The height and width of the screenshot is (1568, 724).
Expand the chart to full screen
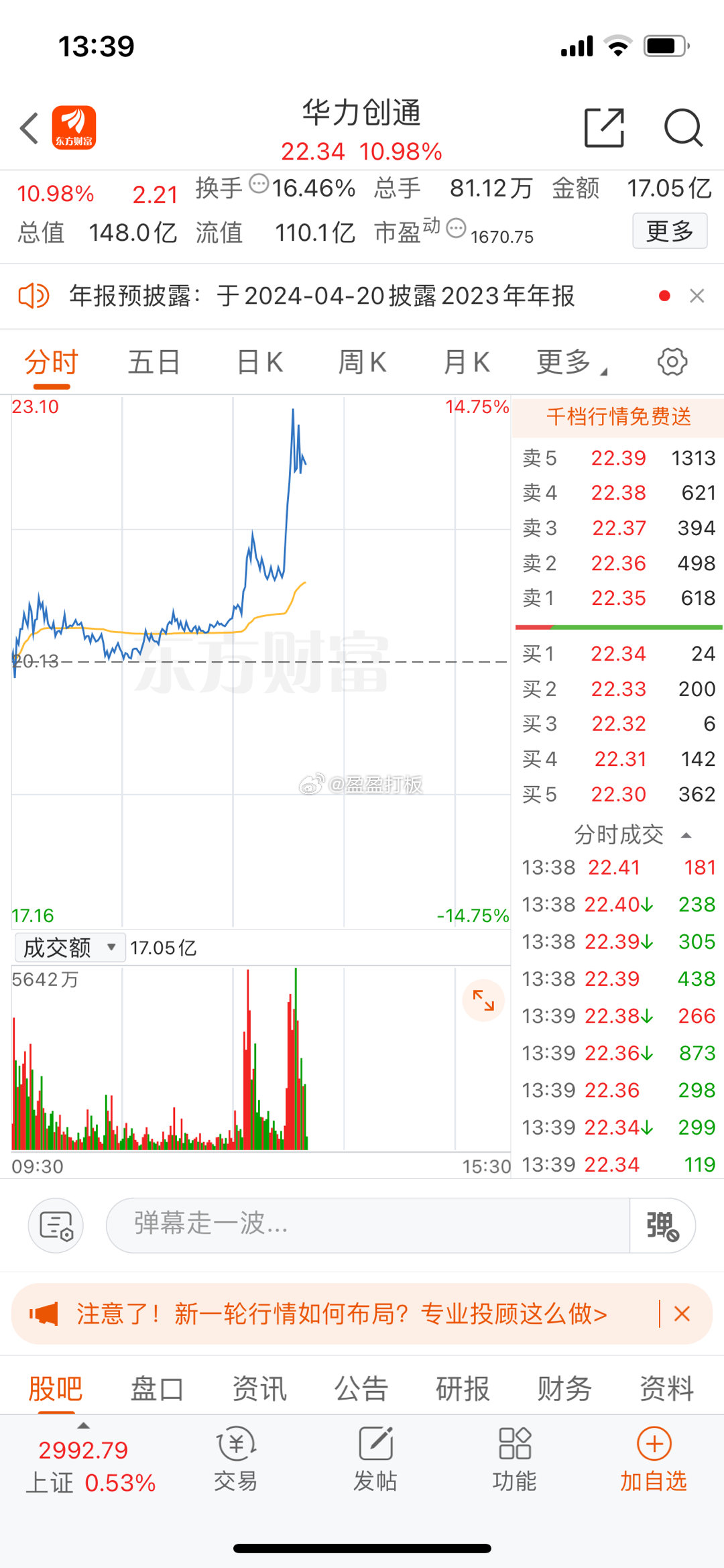483,1001
